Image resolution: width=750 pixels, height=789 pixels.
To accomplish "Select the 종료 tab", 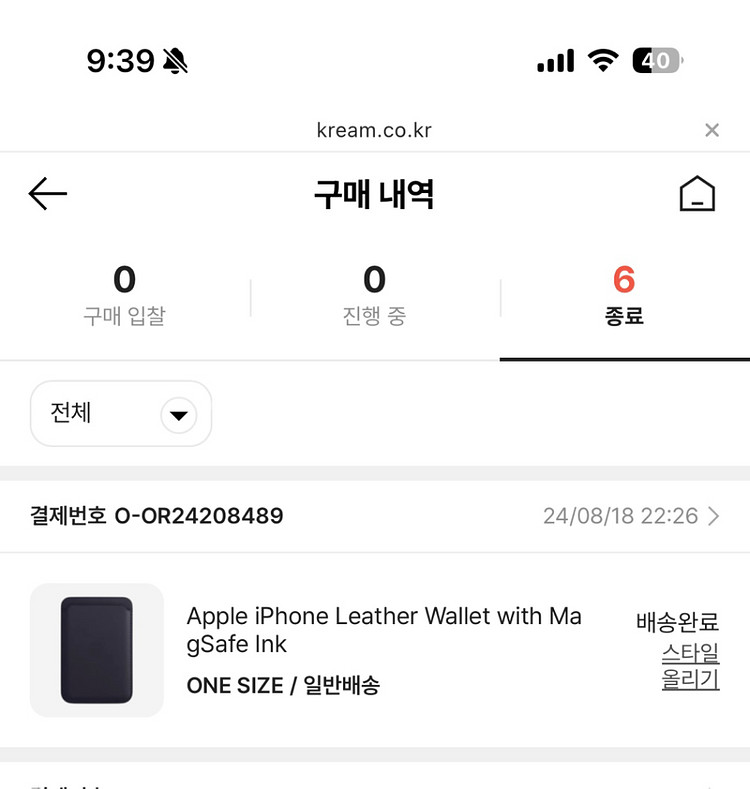I will (624, 296).
